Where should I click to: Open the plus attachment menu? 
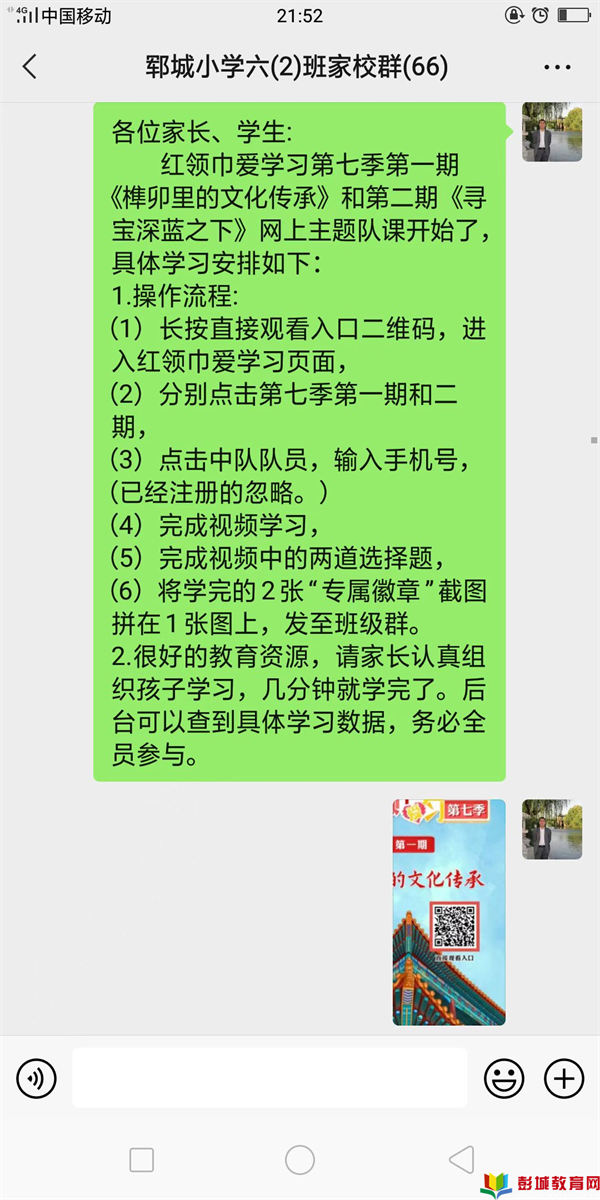click(x=564, y=1078)
